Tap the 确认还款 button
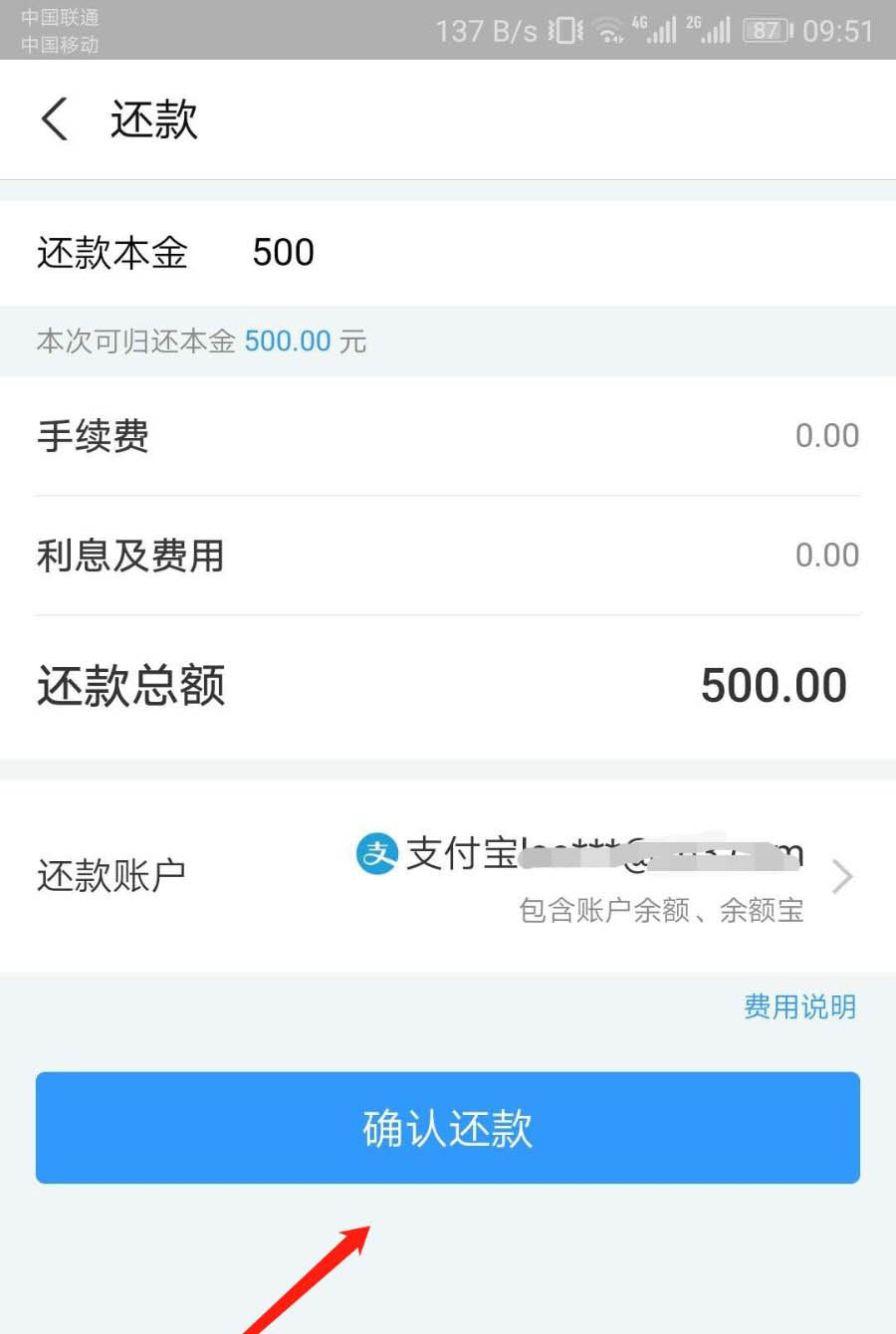 click(x=448, y=1128)
